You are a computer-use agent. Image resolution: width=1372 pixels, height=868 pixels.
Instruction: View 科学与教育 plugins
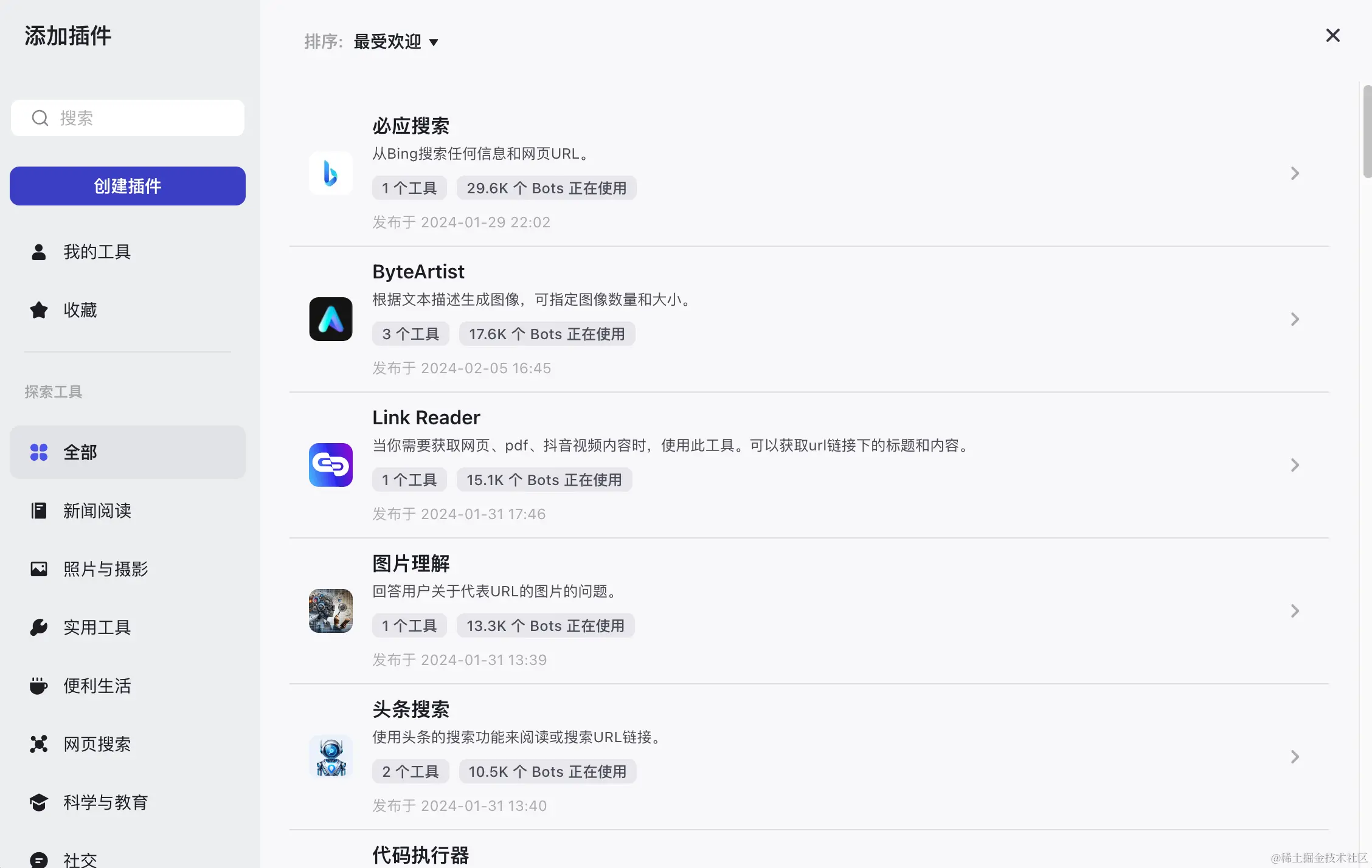click(106, 802)
